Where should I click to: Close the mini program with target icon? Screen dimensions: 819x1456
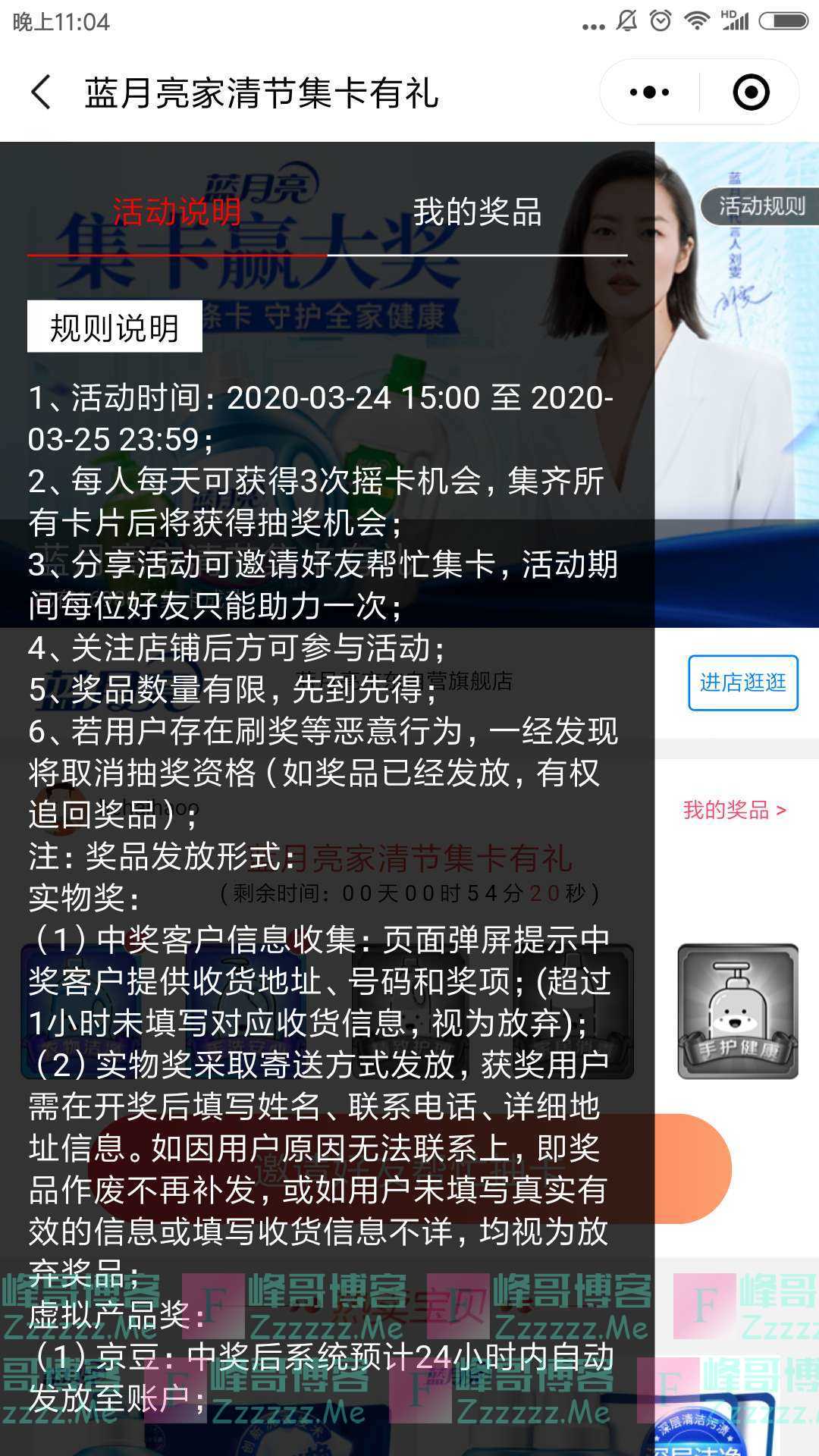[x=751, y=93]
